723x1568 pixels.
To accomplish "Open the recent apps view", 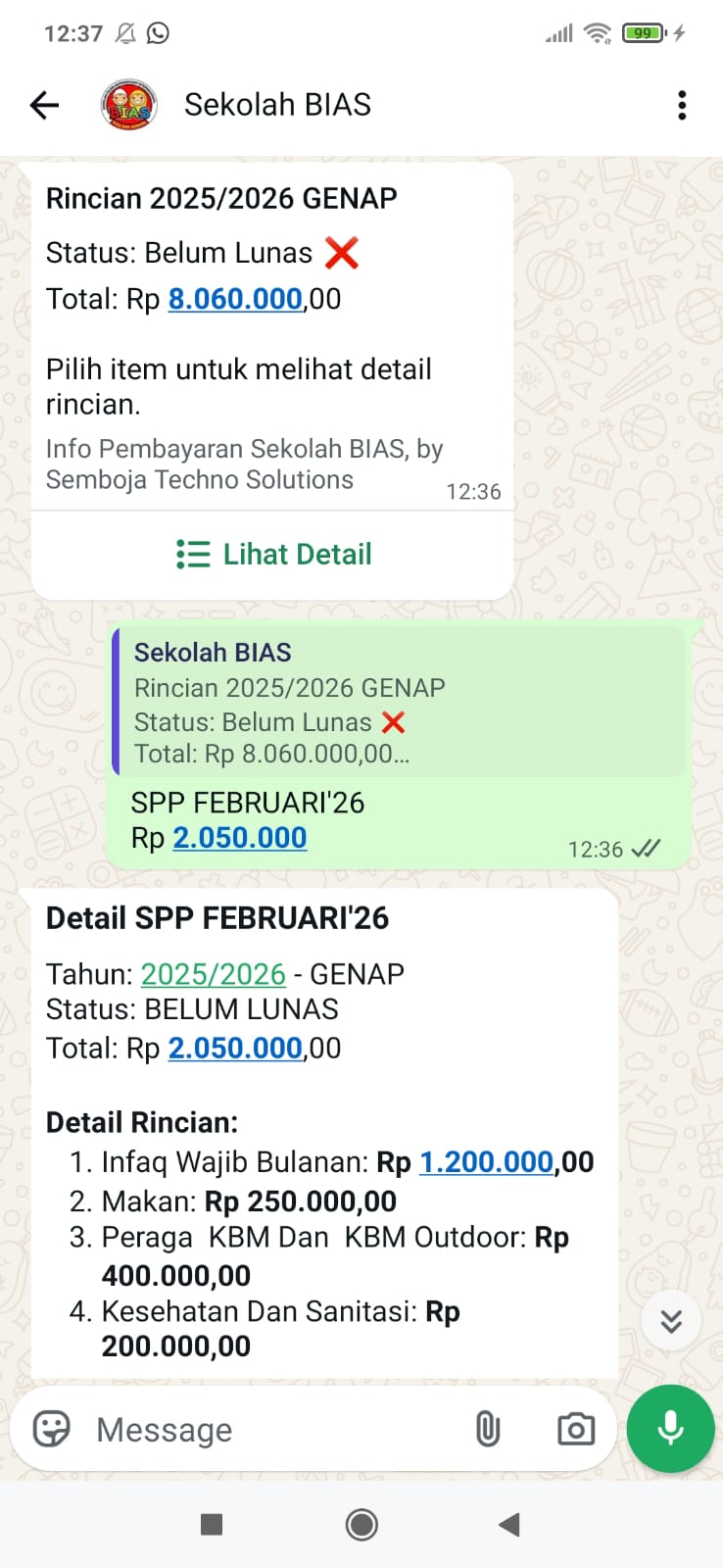I will 212,1524.
